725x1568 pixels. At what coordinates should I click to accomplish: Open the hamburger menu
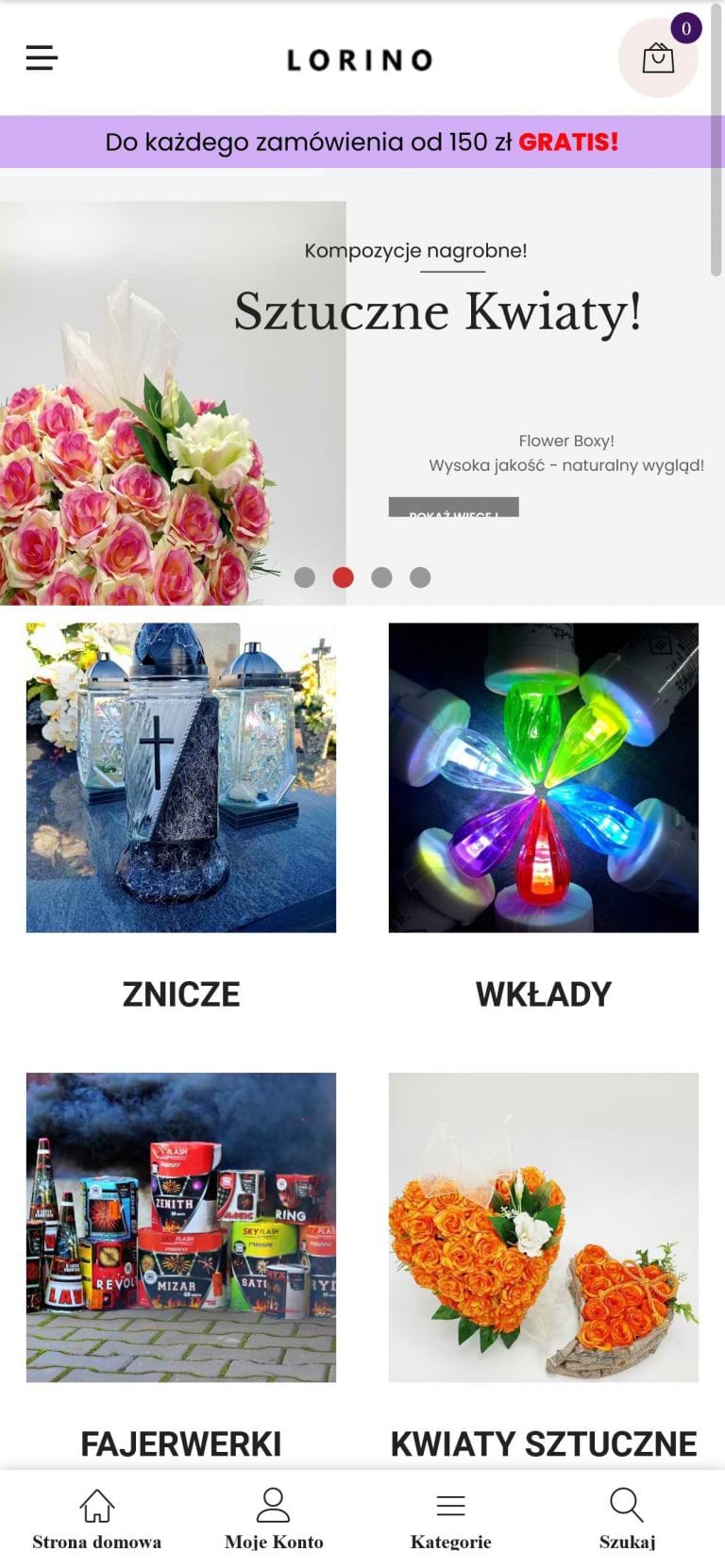42,58
